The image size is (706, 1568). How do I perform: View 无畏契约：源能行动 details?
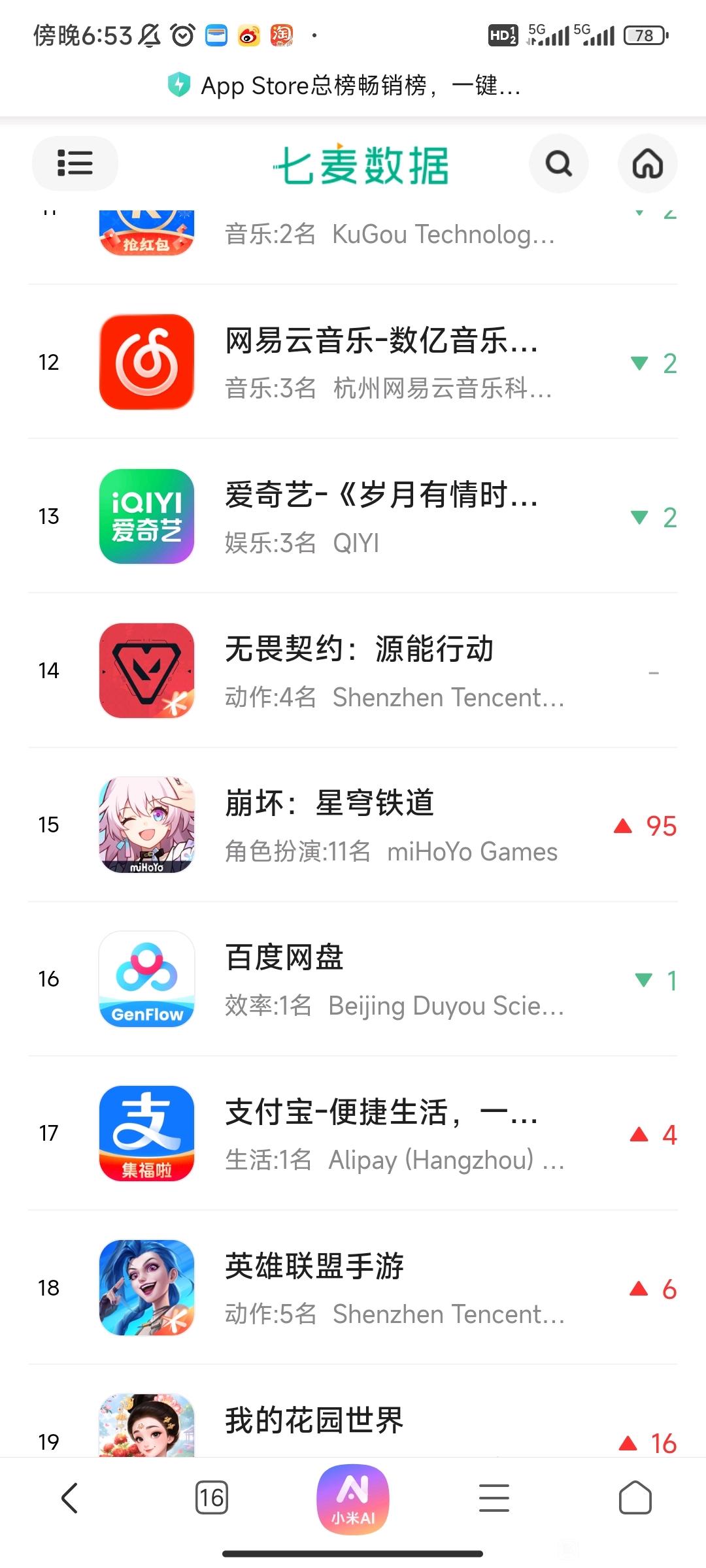[353, 670]
